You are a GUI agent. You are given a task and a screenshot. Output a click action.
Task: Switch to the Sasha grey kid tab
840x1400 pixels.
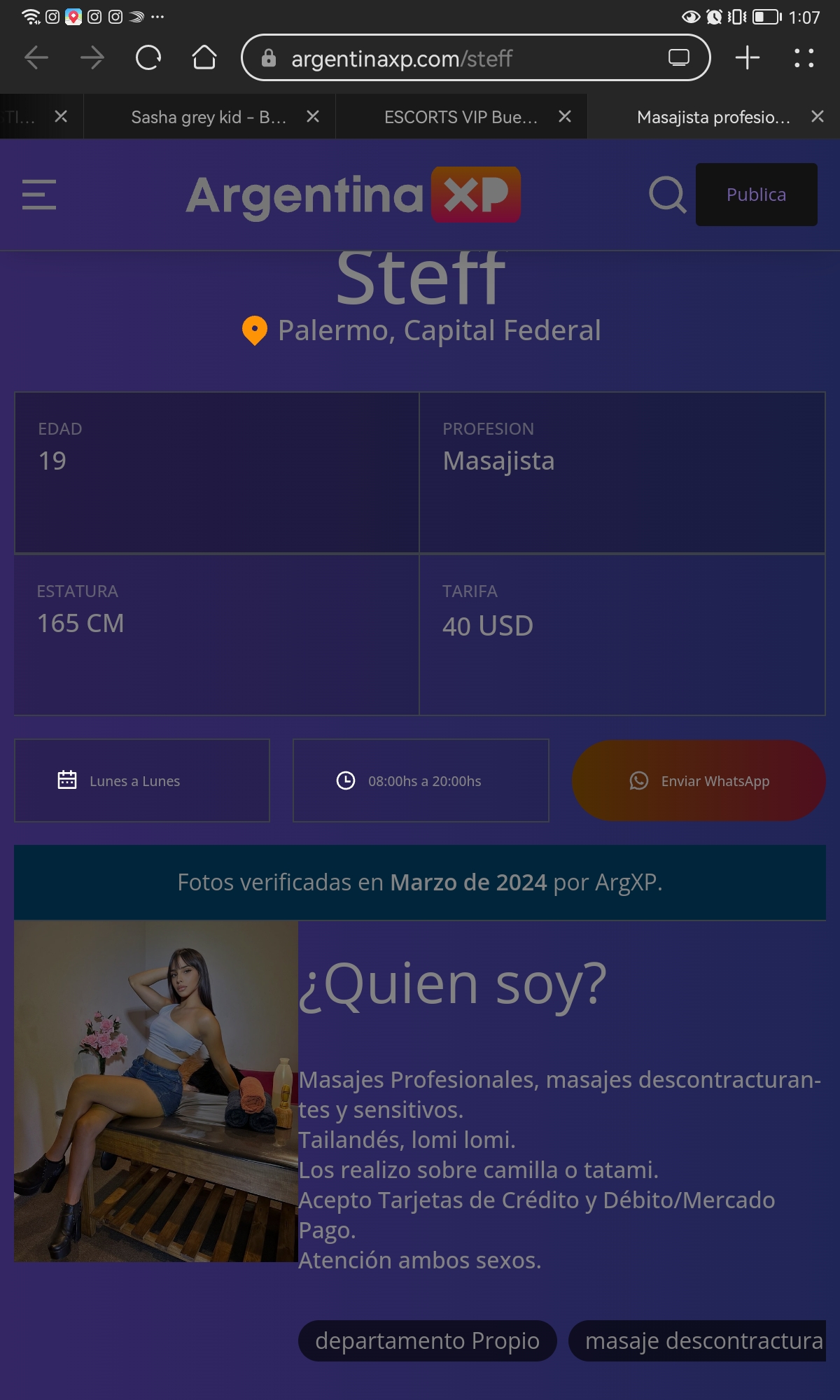(x=209, y=117)
